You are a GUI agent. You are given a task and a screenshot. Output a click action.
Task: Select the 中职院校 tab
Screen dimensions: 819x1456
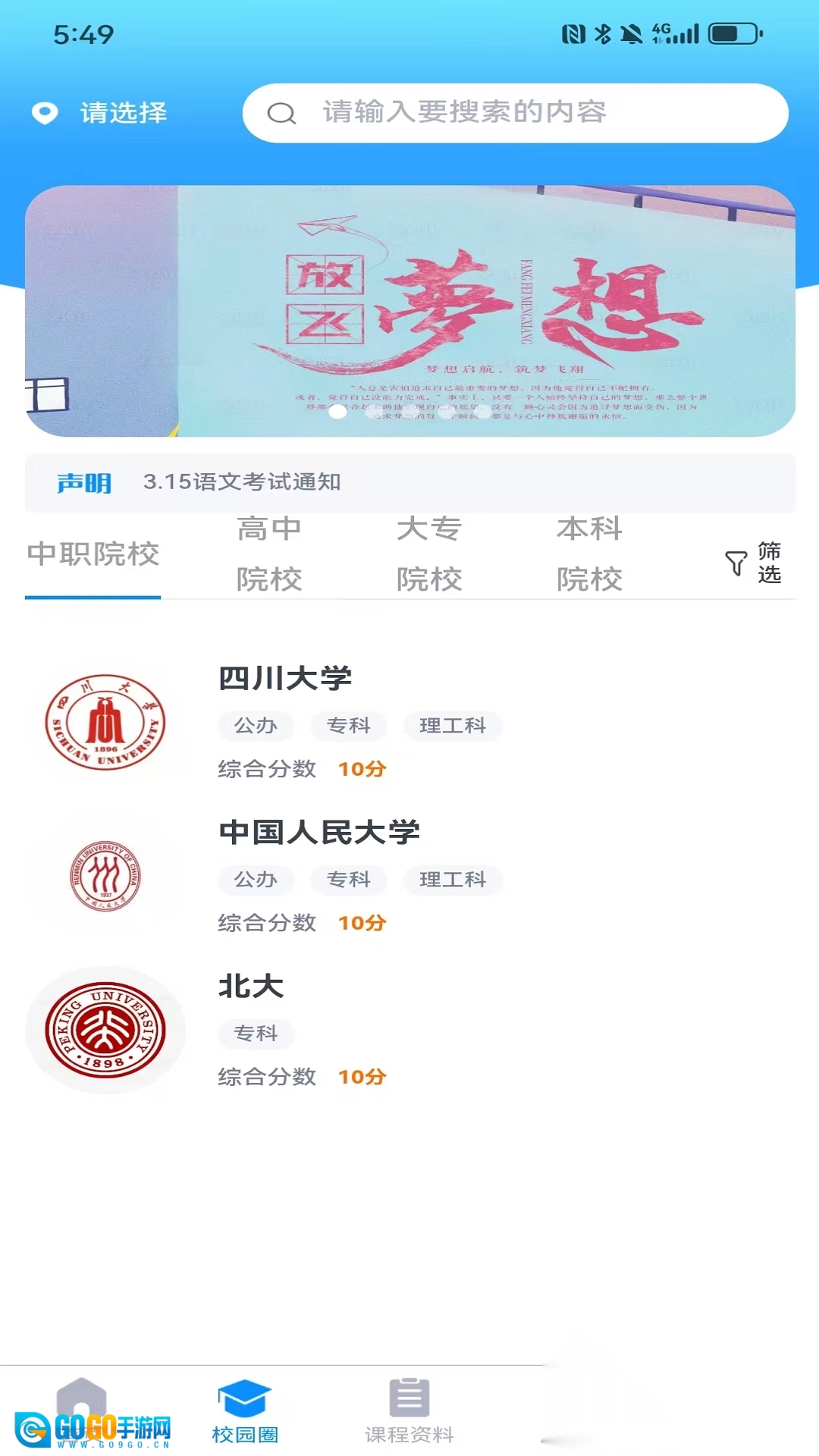click(x=93, y=554)
